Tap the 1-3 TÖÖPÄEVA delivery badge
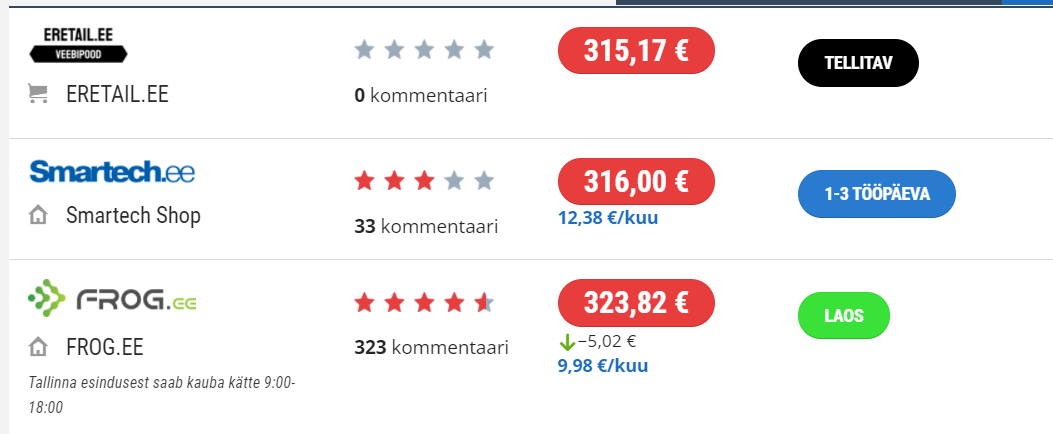This screenshot has height=434, width=1053. point(876,194)
